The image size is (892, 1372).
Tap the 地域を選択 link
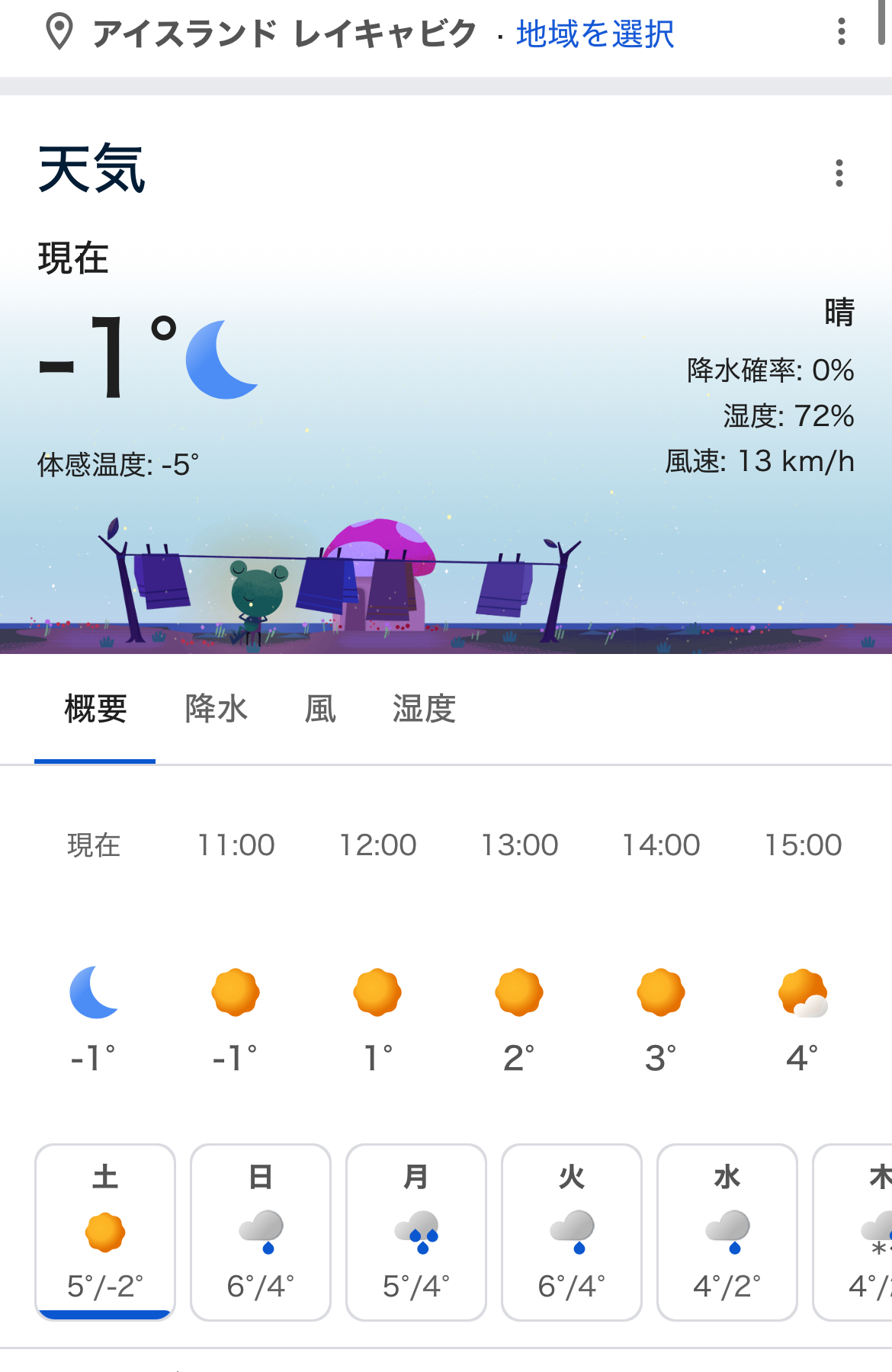pos(595,34)
